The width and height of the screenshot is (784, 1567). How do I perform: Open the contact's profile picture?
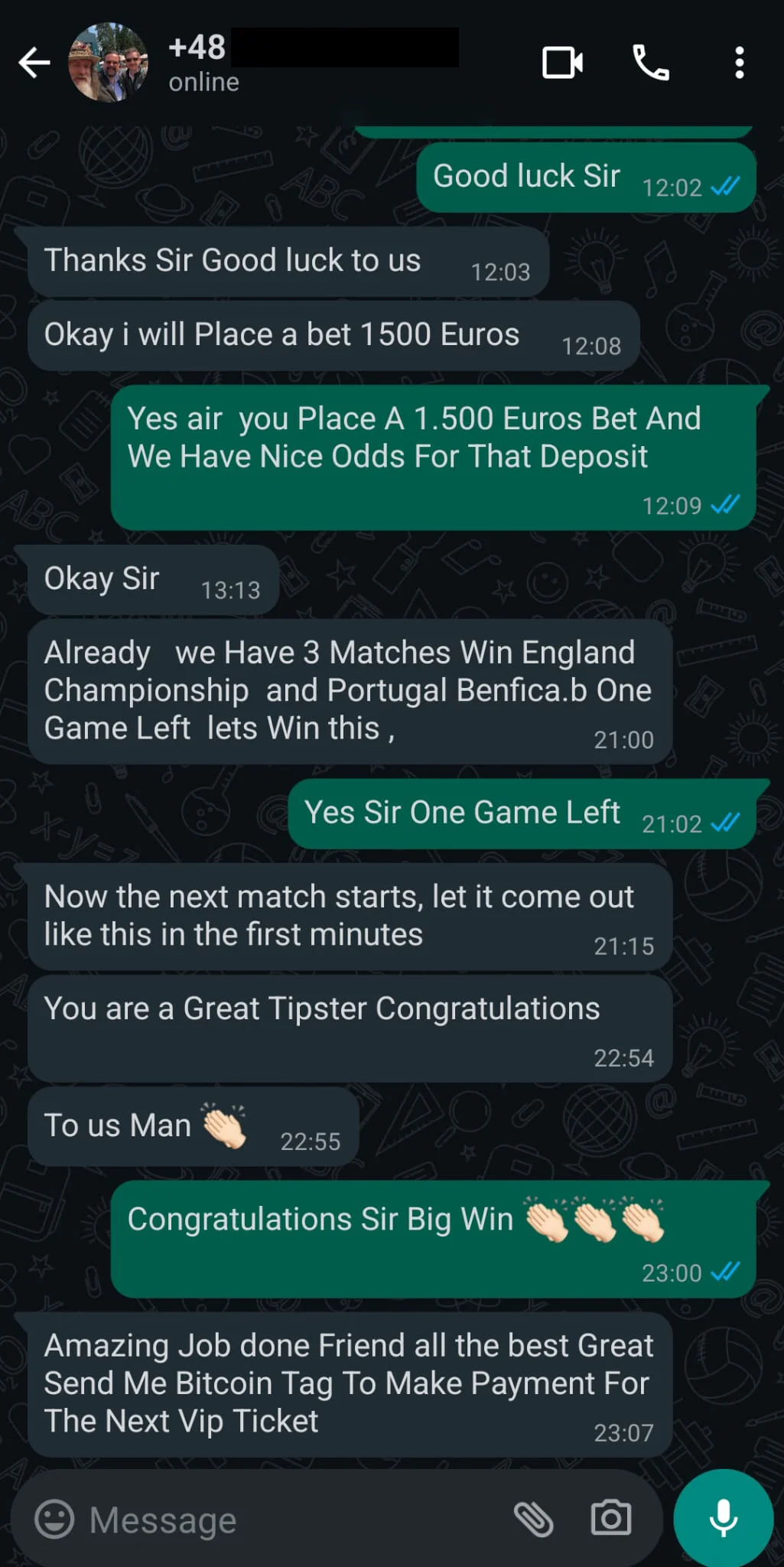(108, 63)
